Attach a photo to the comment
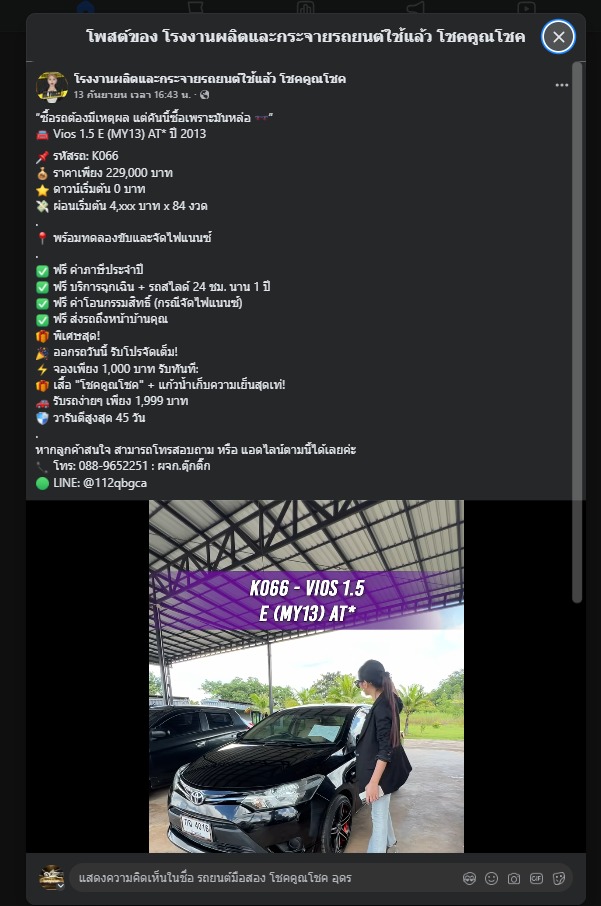Screen dimensions: 601x906 (514, 878)
